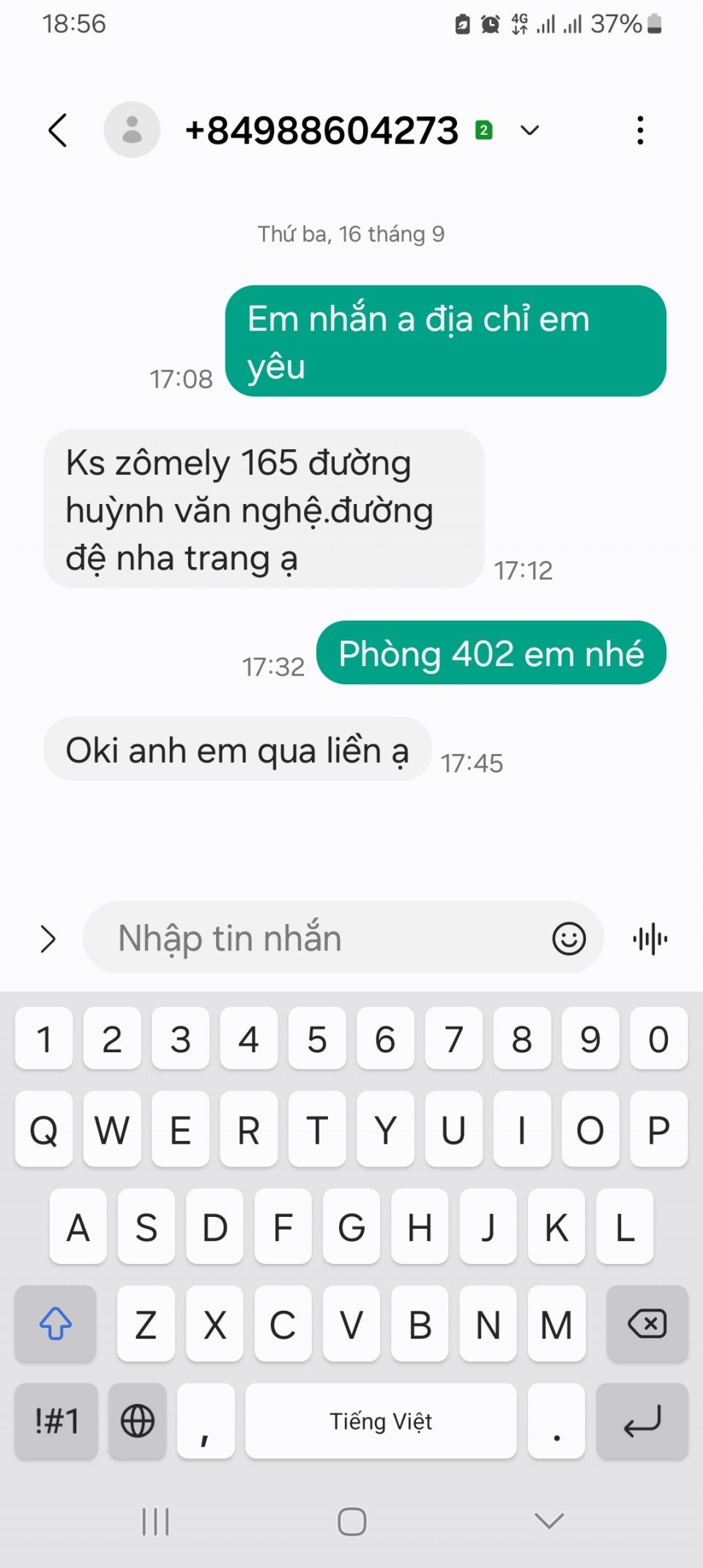Open the emoji picker

pyautogui.click(x=569, y=939)
